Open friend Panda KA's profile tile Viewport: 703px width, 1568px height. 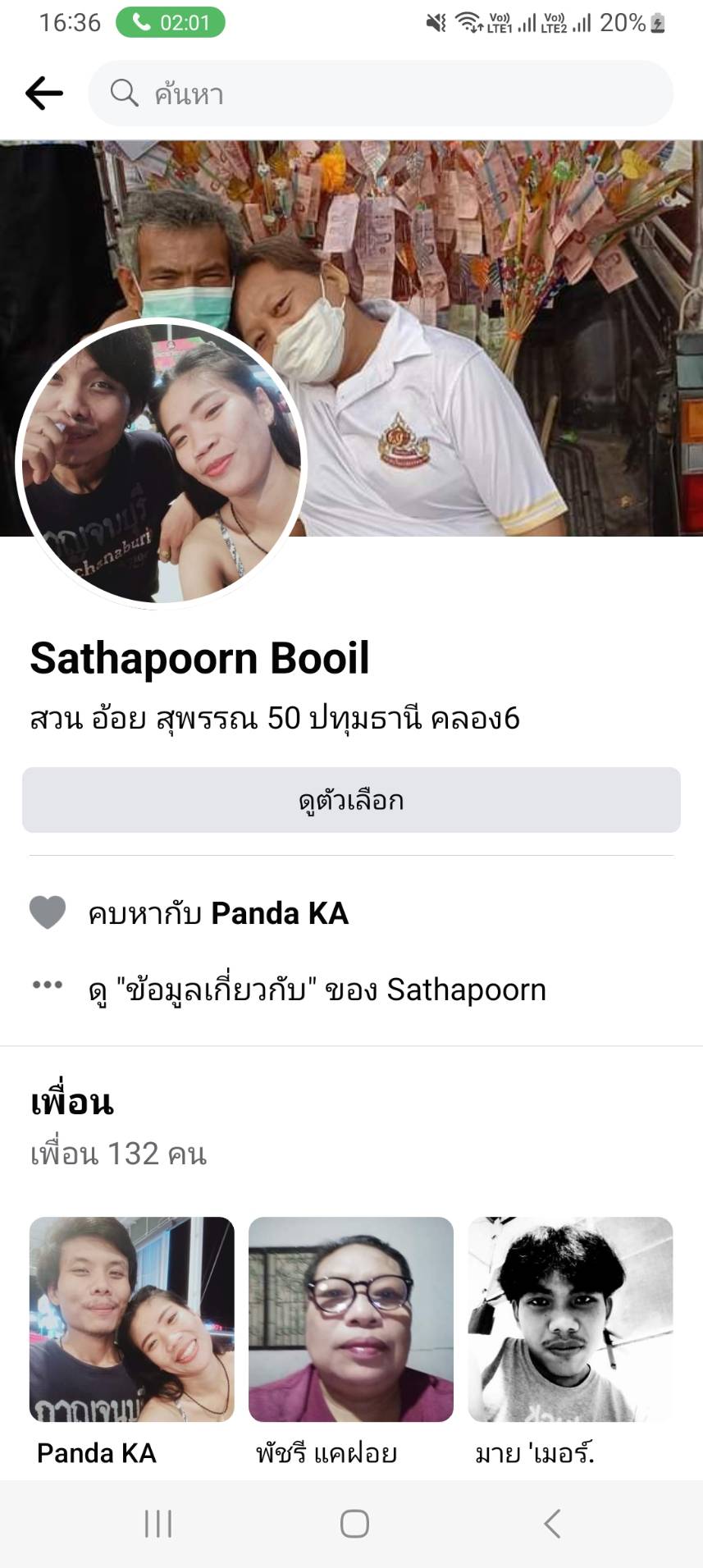(x=132, y=1319)
